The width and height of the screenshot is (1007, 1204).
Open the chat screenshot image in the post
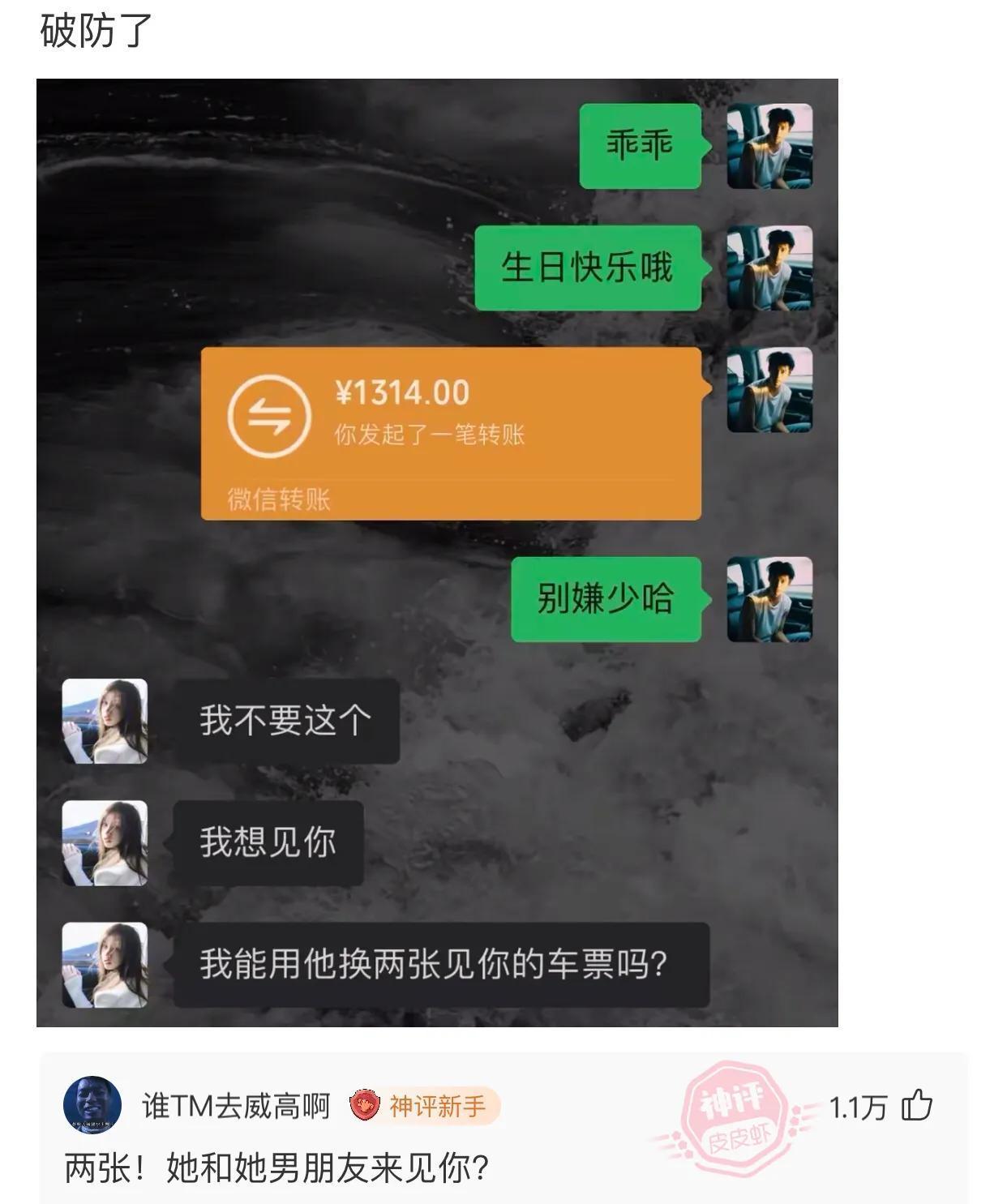pyautogui.click(x=437, y=551)
